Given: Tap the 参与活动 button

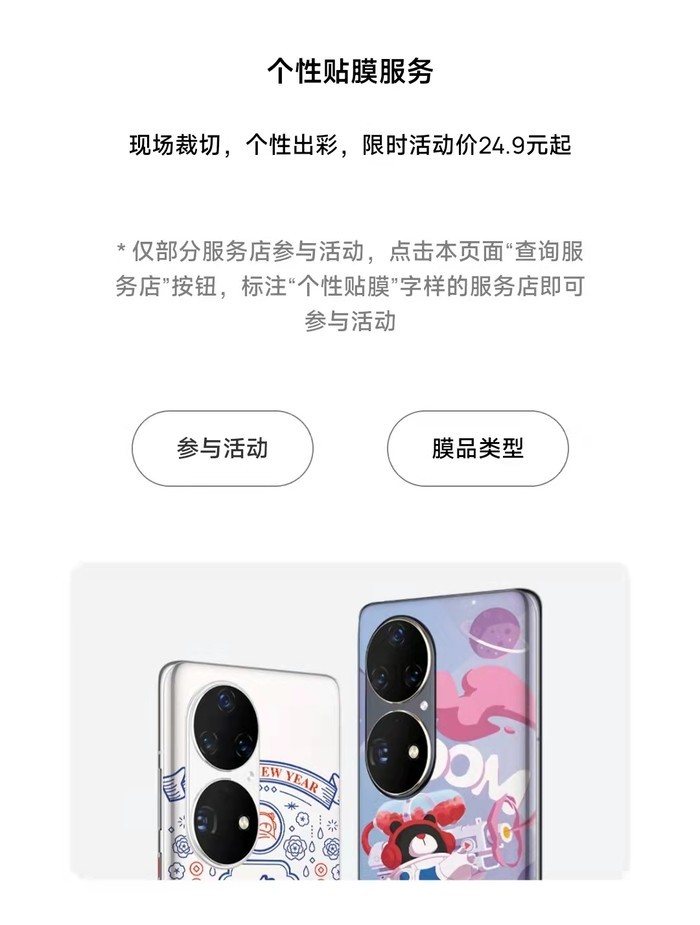Looking at the screenshot, I should [x=222, y=448].
